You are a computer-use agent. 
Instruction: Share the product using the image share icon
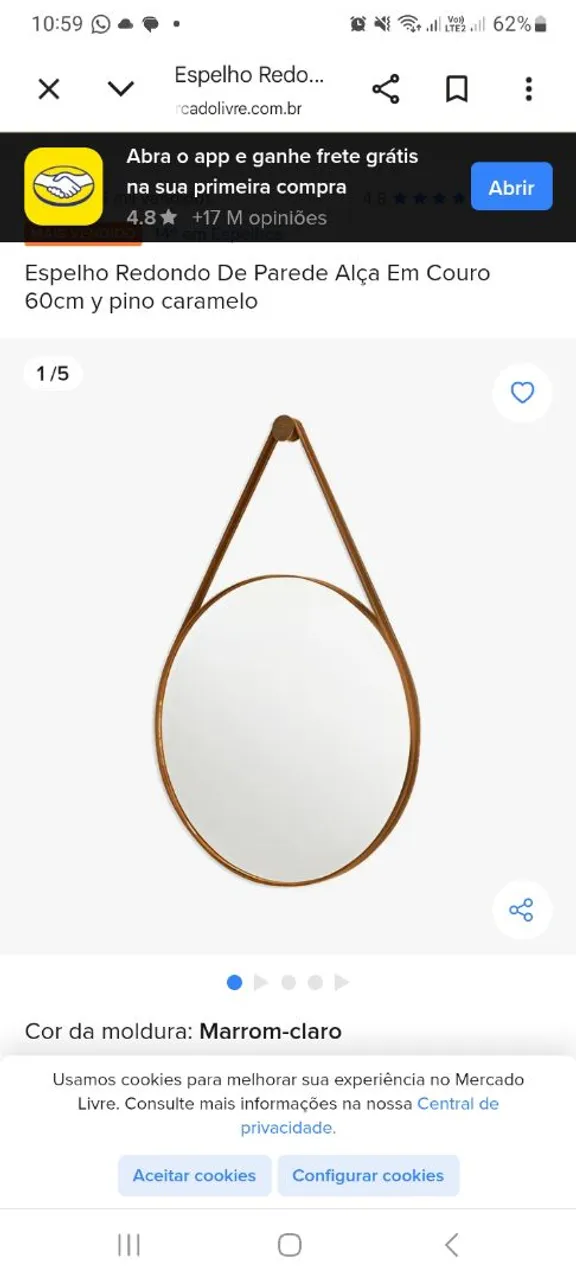(522, 910)
